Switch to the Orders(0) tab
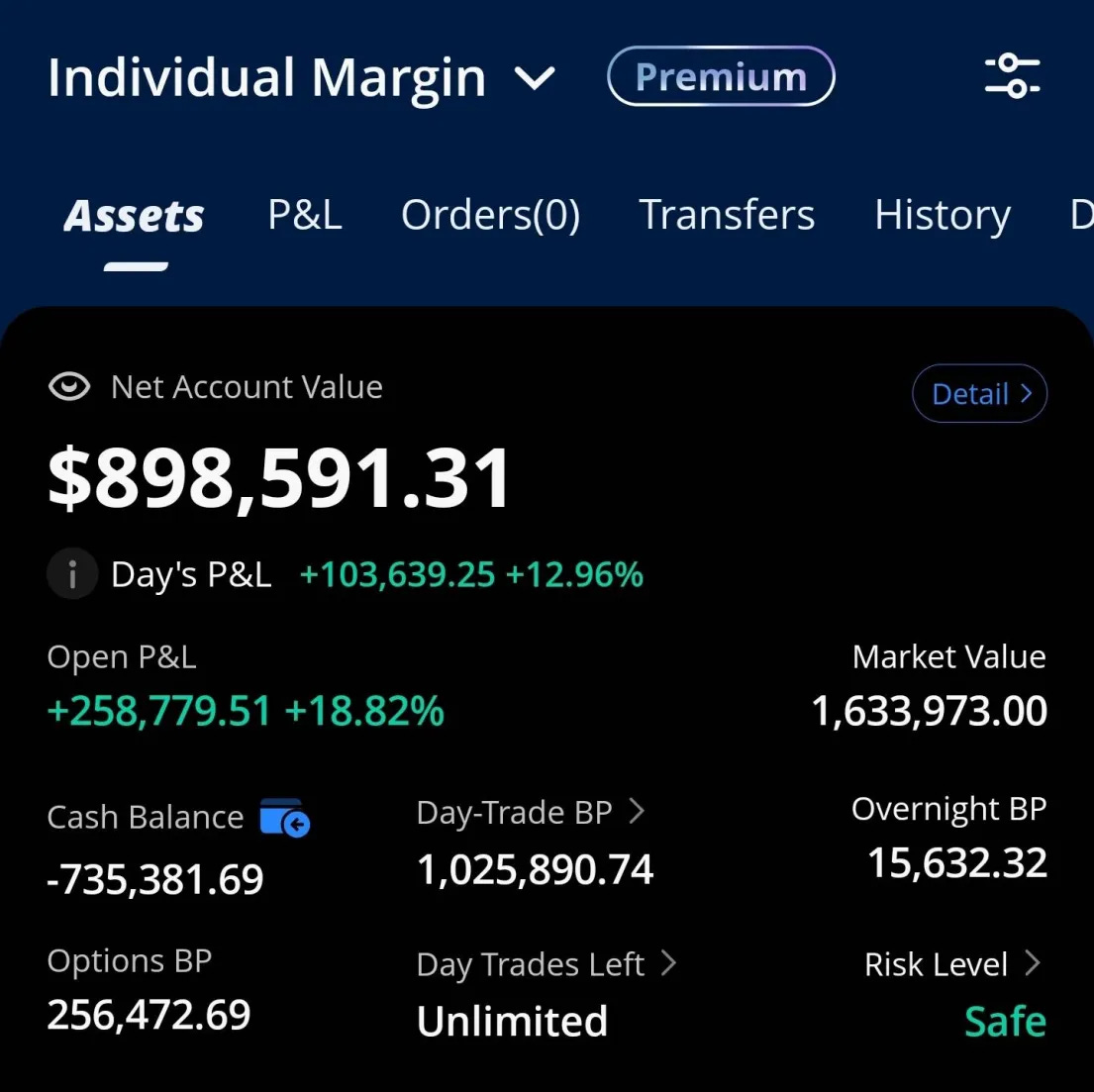Screen dimensions: 1094x1092 (x=490, y=215)
